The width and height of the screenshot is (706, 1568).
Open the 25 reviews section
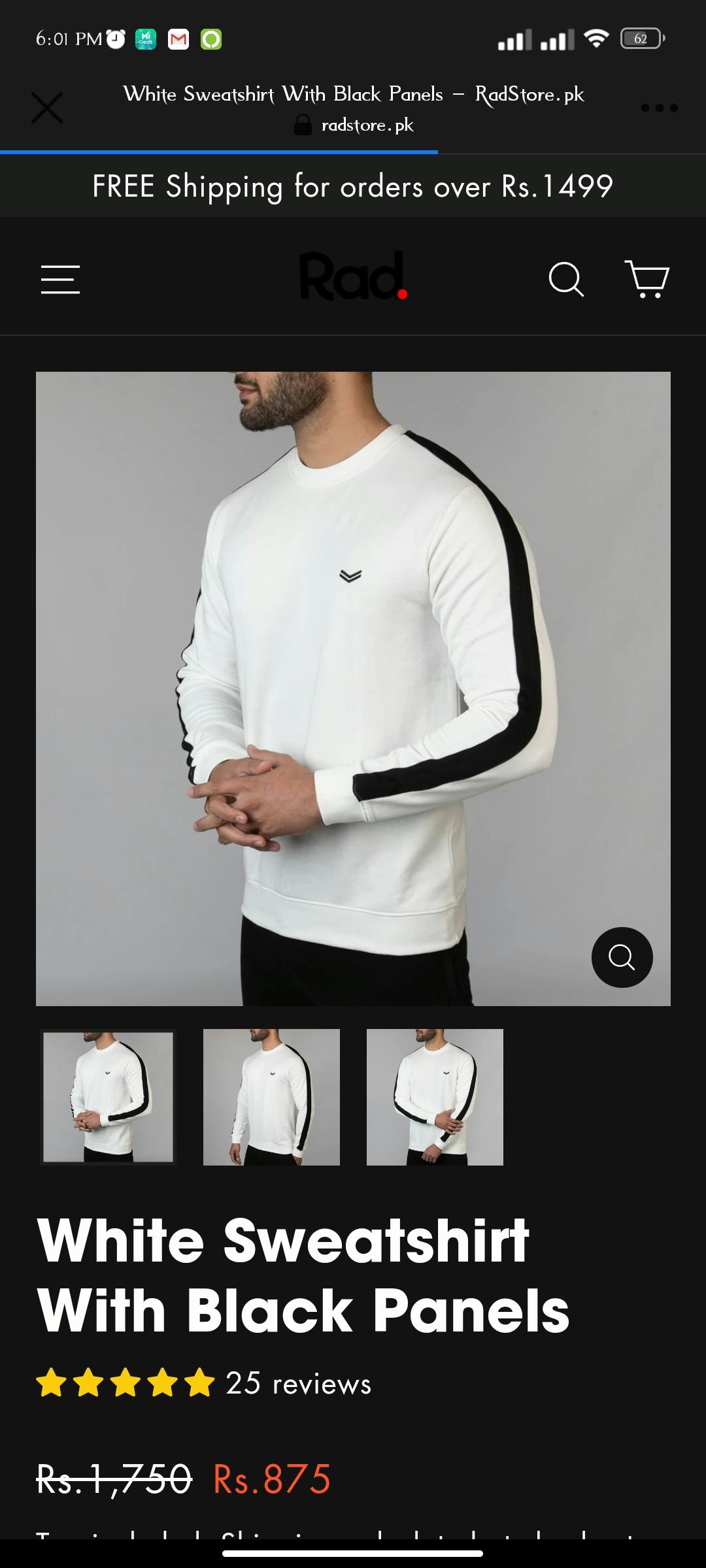click(x=298, y=1384)
